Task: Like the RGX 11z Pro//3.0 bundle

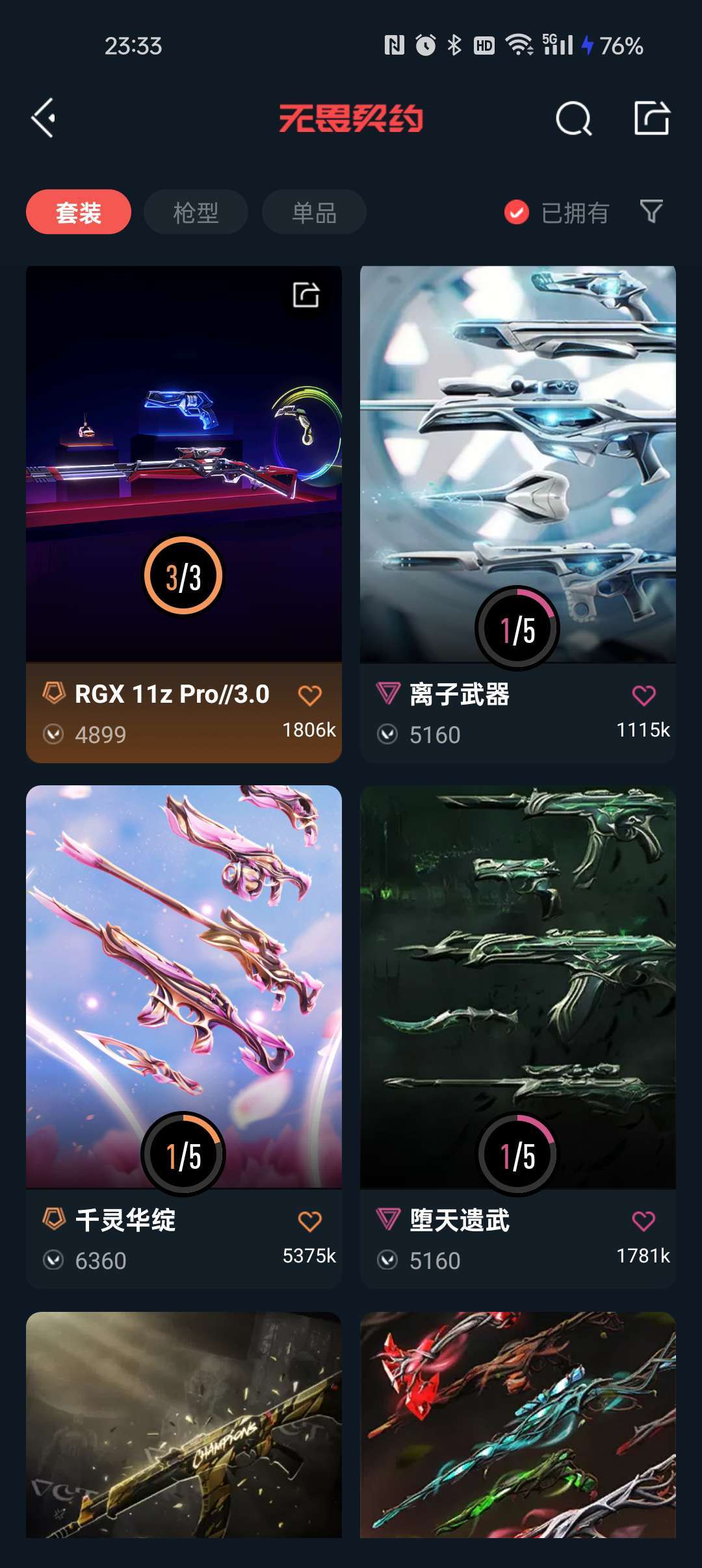Action: pos(310,696)
